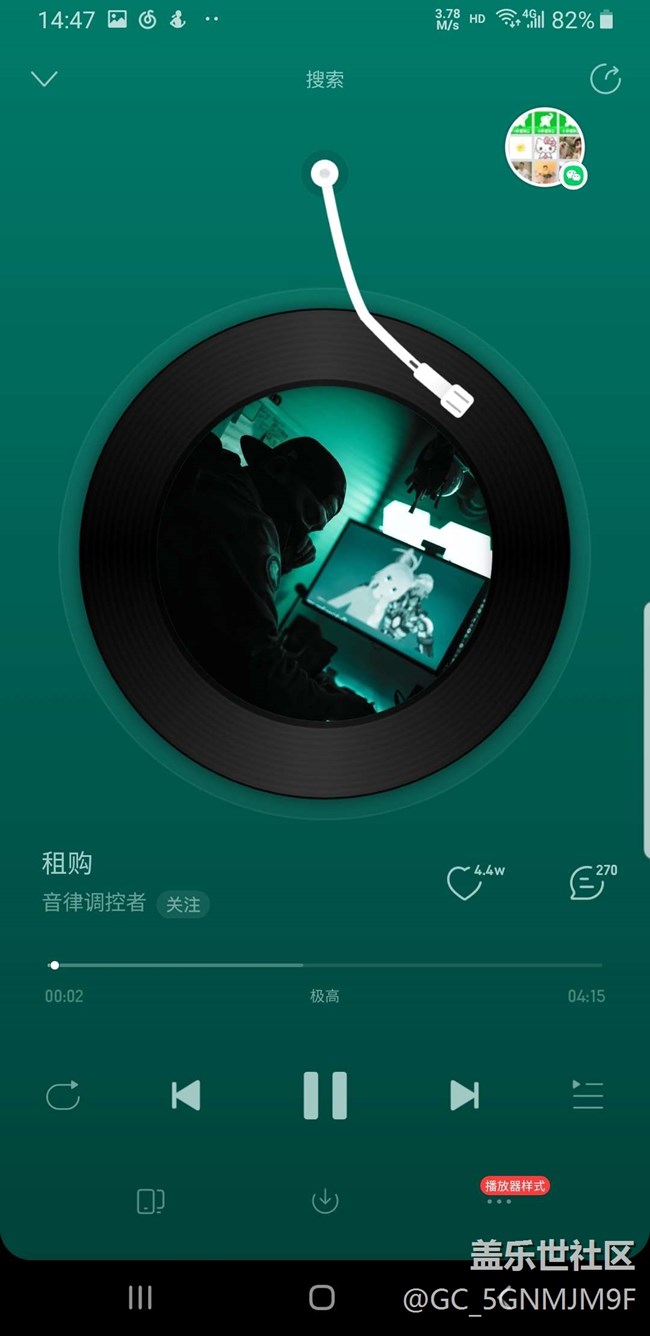
Task: Pause the current song
Action: pos(325,1095)
